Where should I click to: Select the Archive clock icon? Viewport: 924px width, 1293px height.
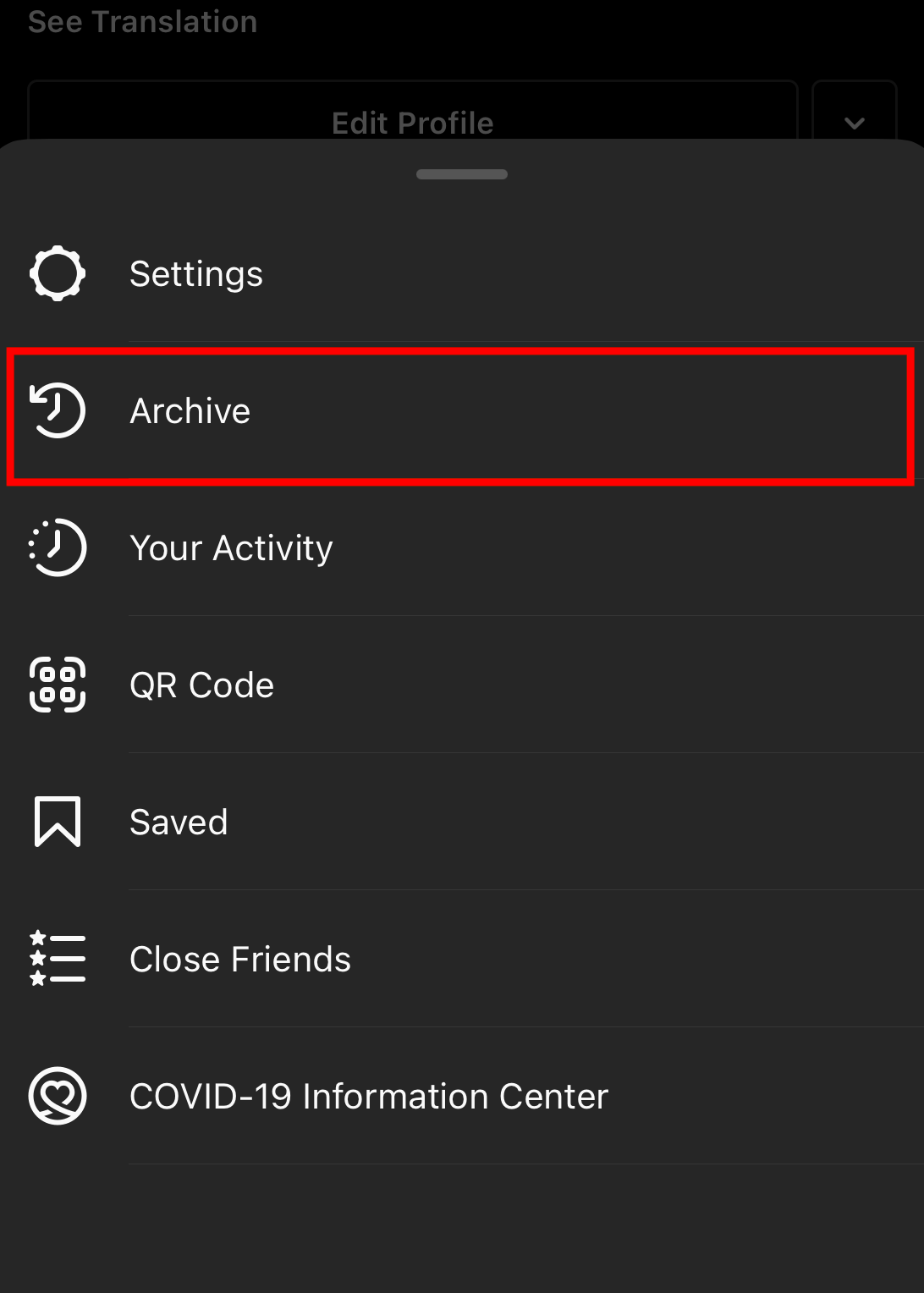[58, 411]
